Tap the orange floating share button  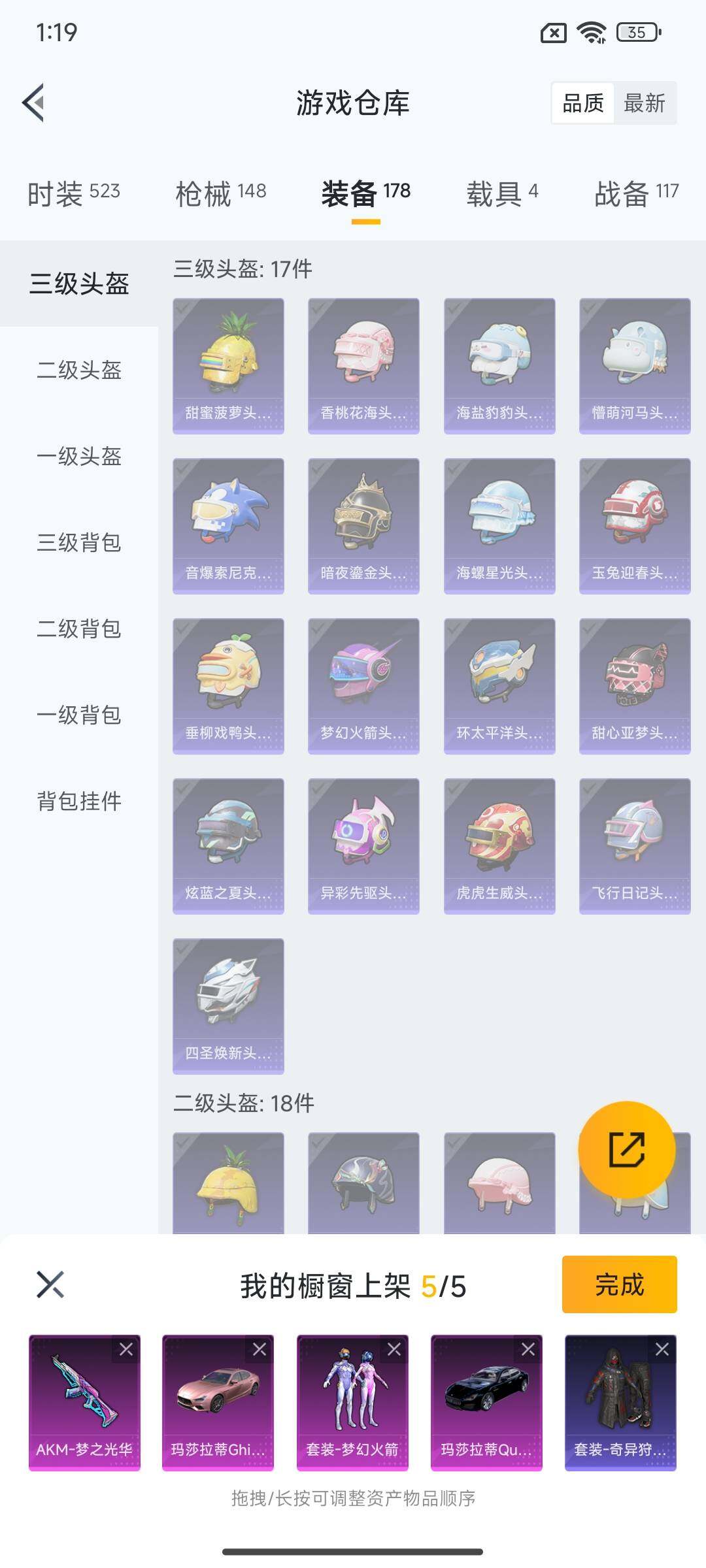coord(626,1149)
